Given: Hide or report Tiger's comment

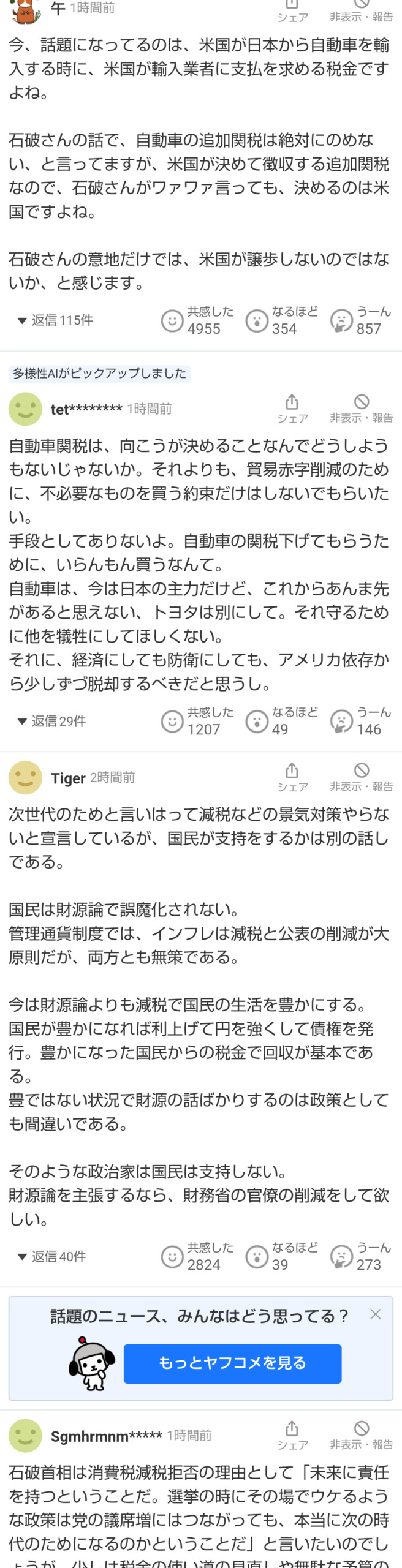Looking at the screenshot, I should pyautogui.click(x=361, y=777).
